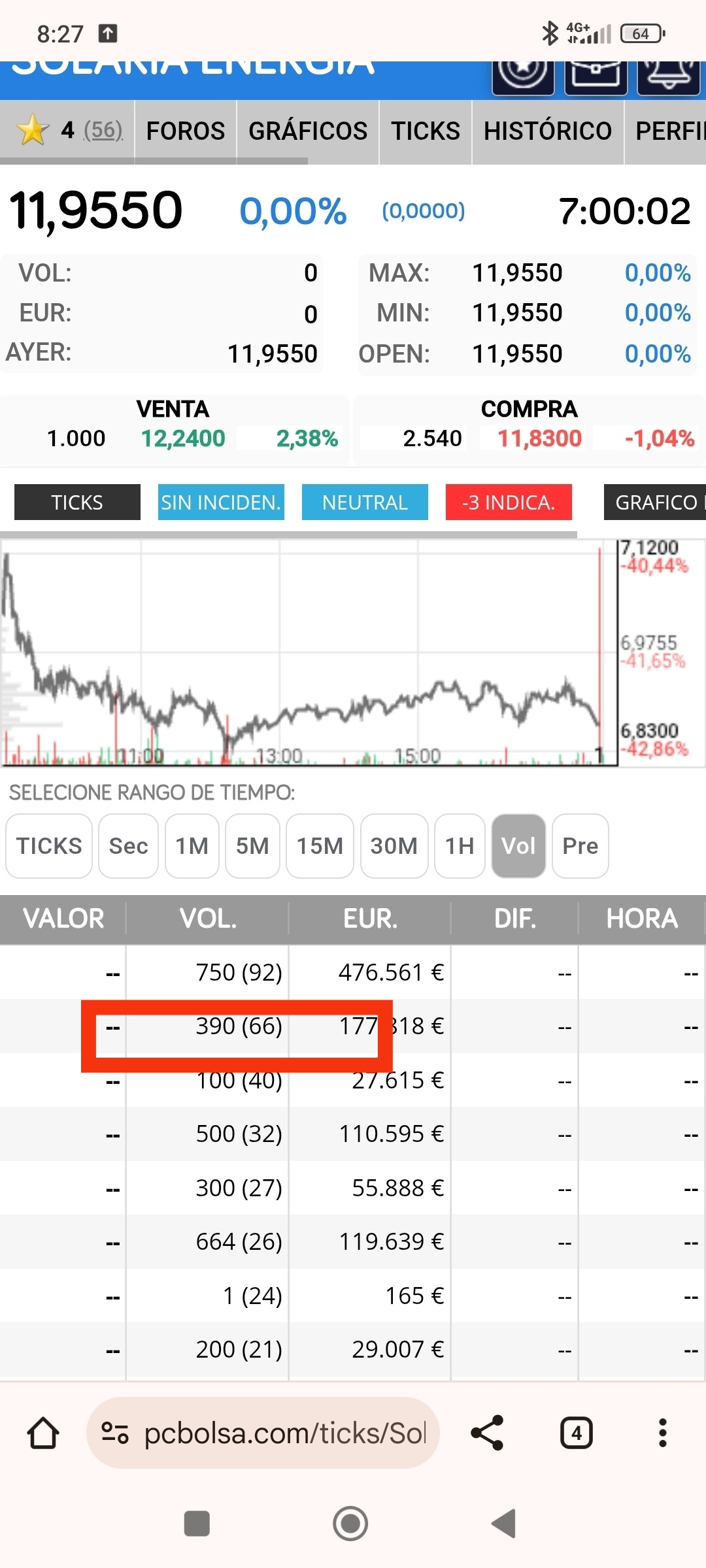The width and height of the screenshot is (706, 1568).
Task: Share this page from the browser
Action: (x=488, y=1433)
